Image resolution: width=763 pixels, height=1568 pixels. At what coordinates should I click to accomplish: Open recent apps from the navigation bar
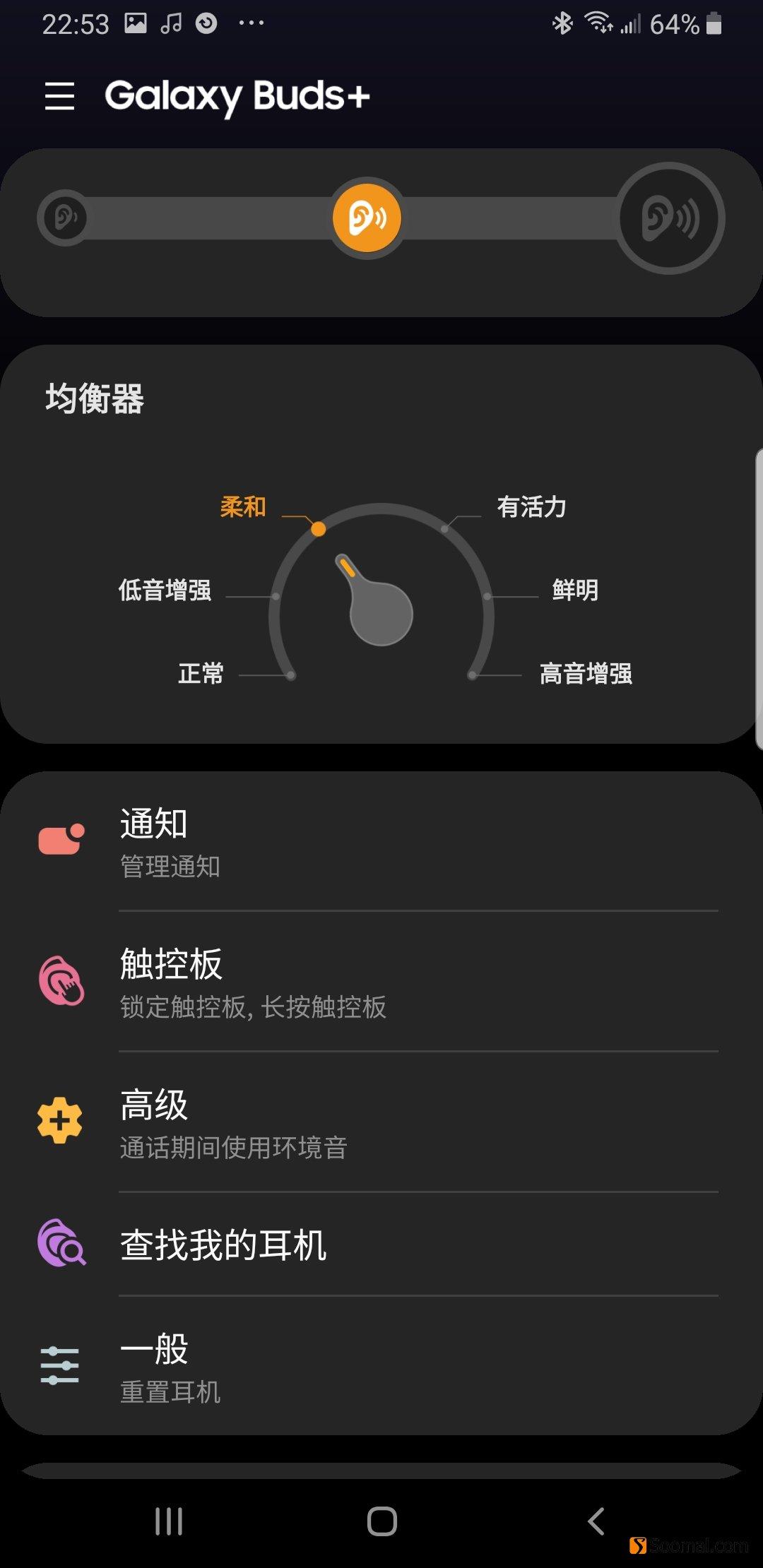[x=169, y=1521]
